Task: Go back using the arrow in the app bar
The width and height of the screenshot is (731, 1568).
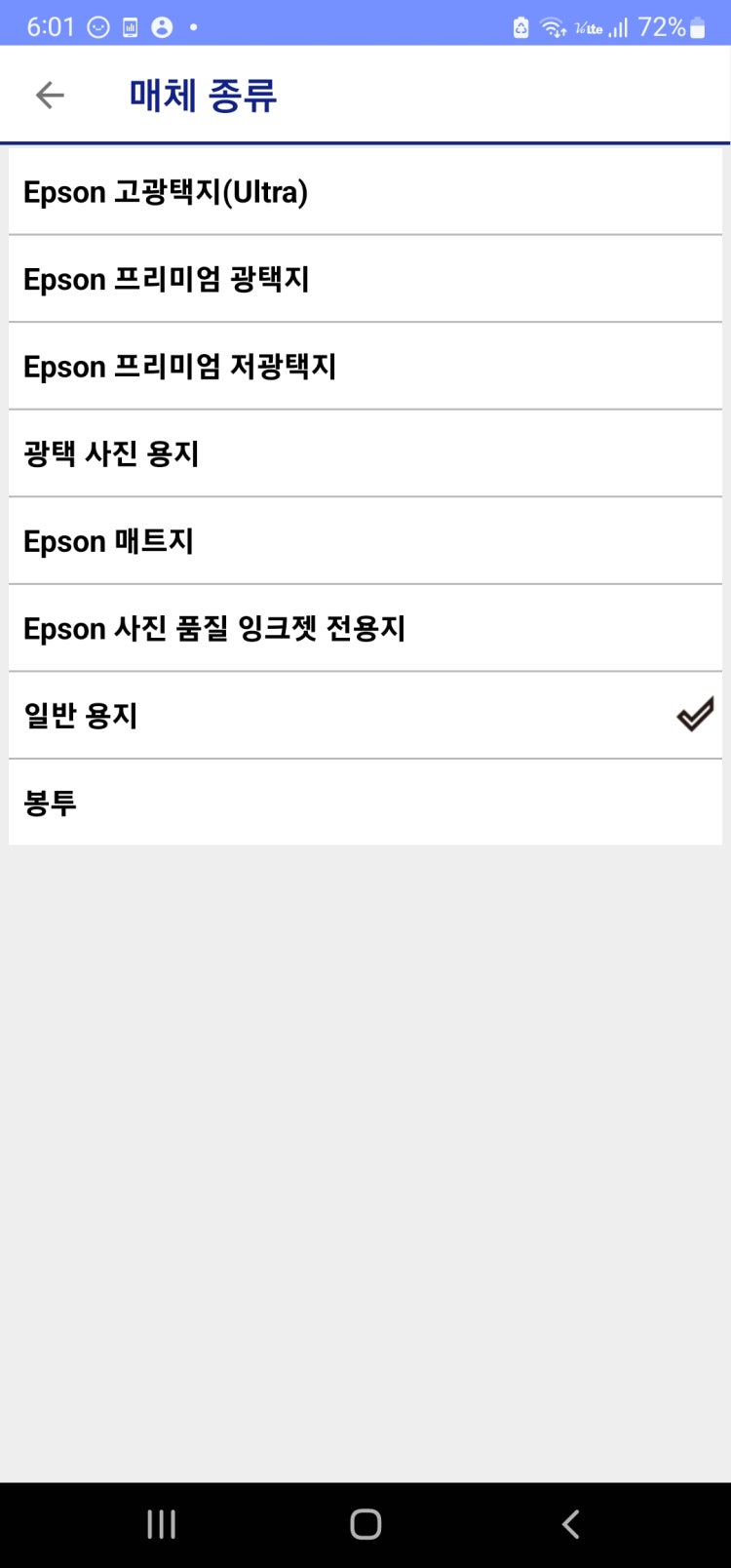Action: [x=50, y=95]
